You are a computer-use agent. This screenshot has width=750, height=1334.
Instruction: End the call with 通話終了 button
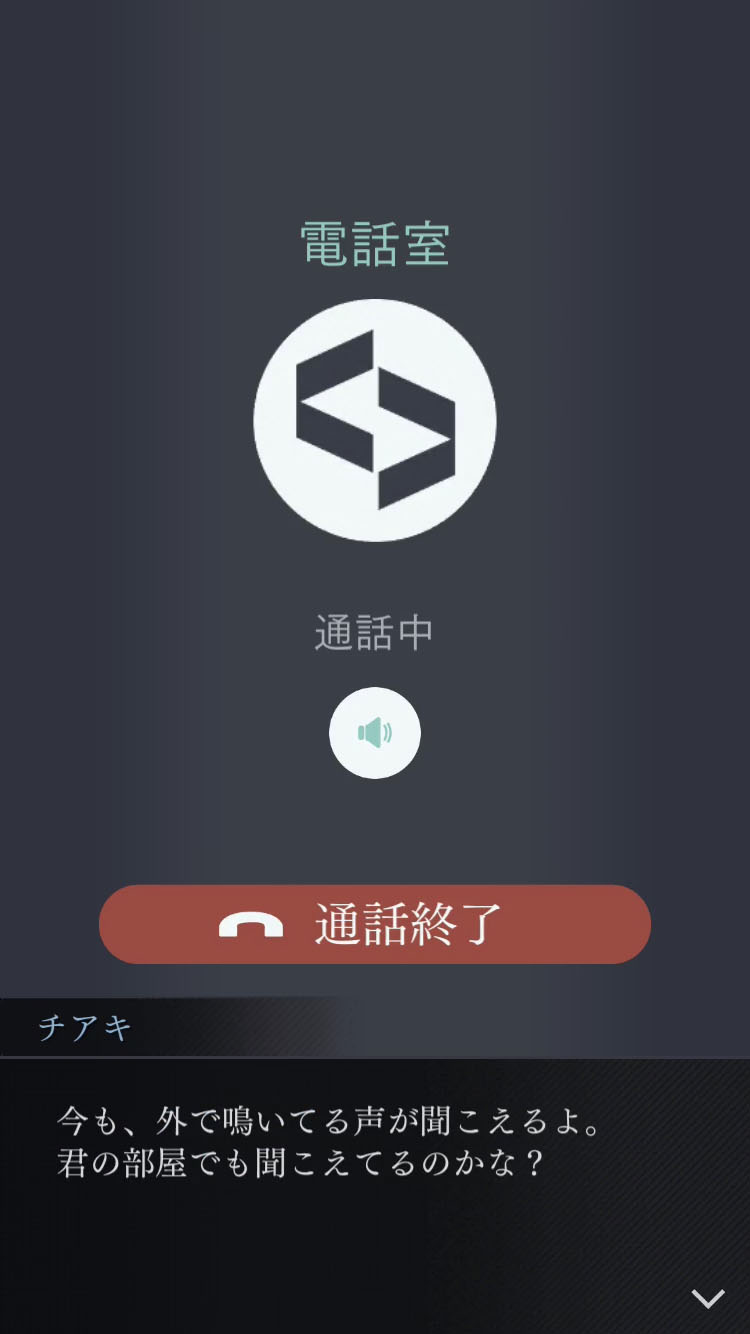click(x=375, y=924)
